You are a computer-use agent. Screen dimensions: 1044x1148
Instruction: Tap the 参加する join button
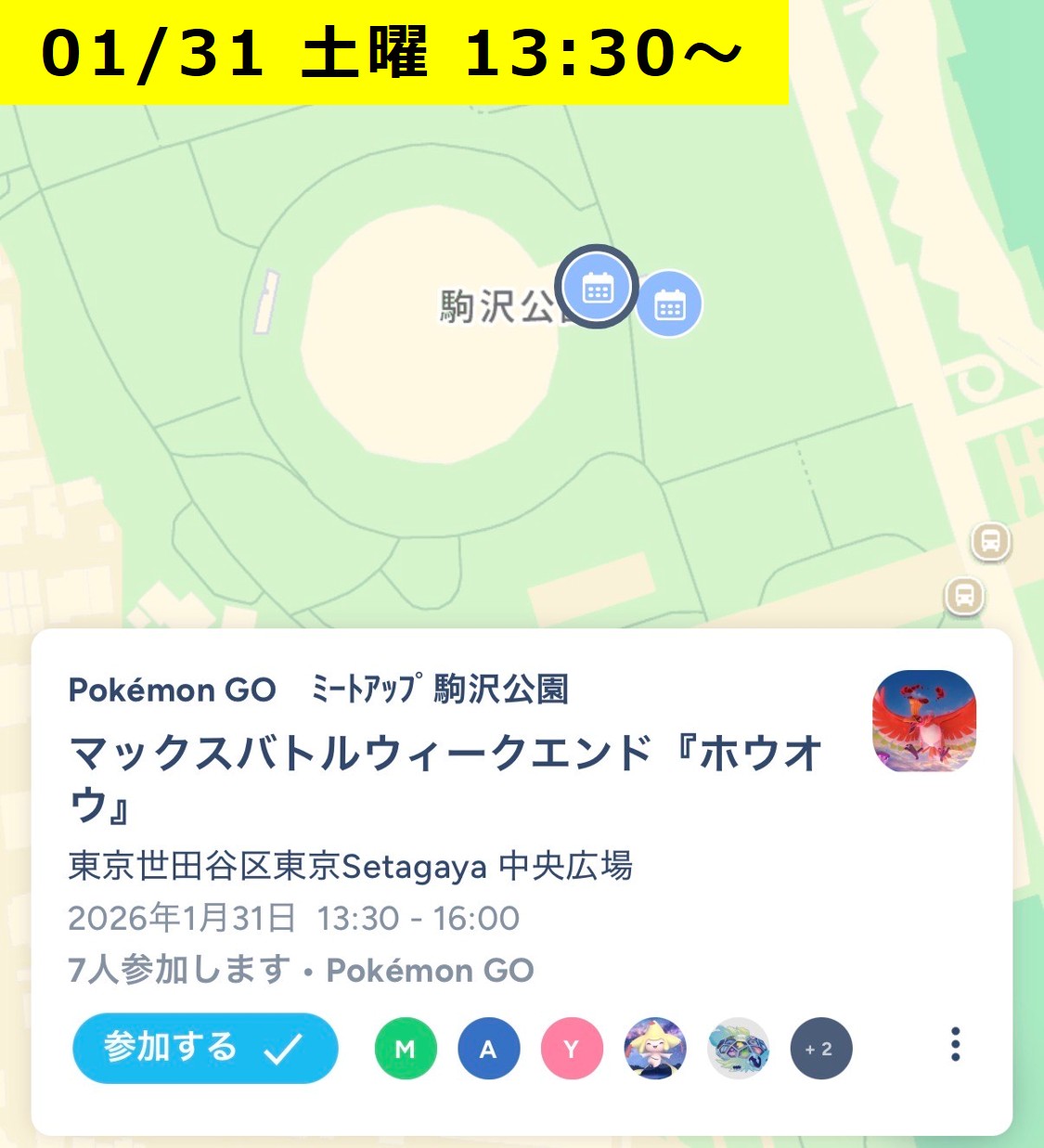click(x=205, y=1048)
